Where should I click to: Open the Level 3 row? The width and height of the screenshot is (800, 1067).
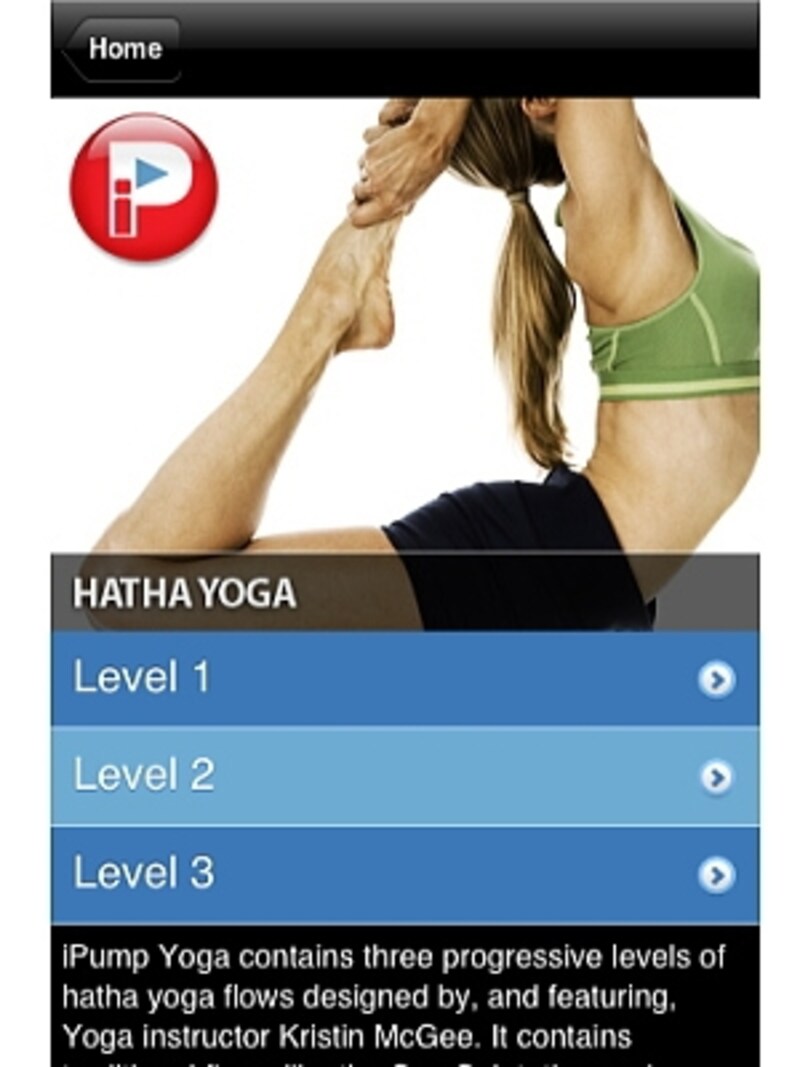pyautogui.click(x=404, y=874)
